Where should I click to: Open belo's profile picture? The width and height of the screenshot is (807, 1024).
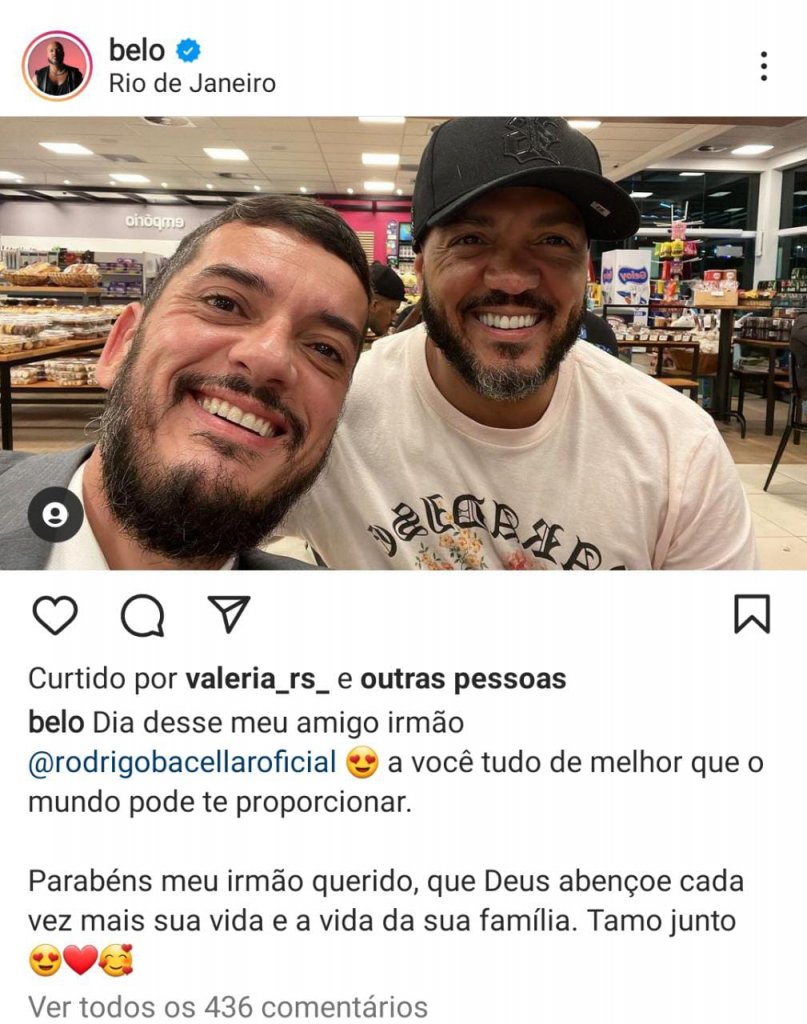[x=57, y=66]
